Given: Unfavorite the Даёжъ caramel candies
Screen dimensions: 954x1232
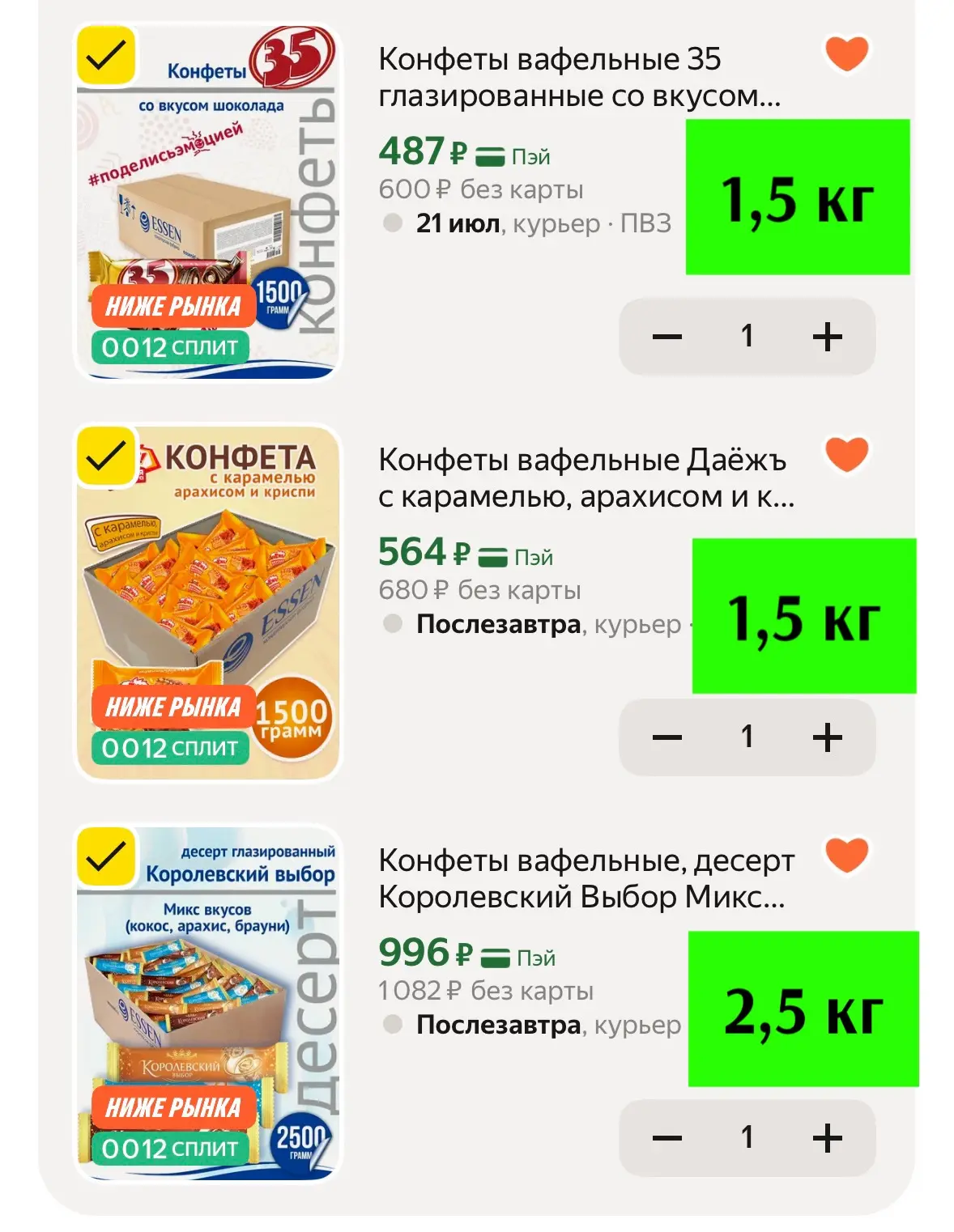Looking at the screenshot, I should pos(847,454).
